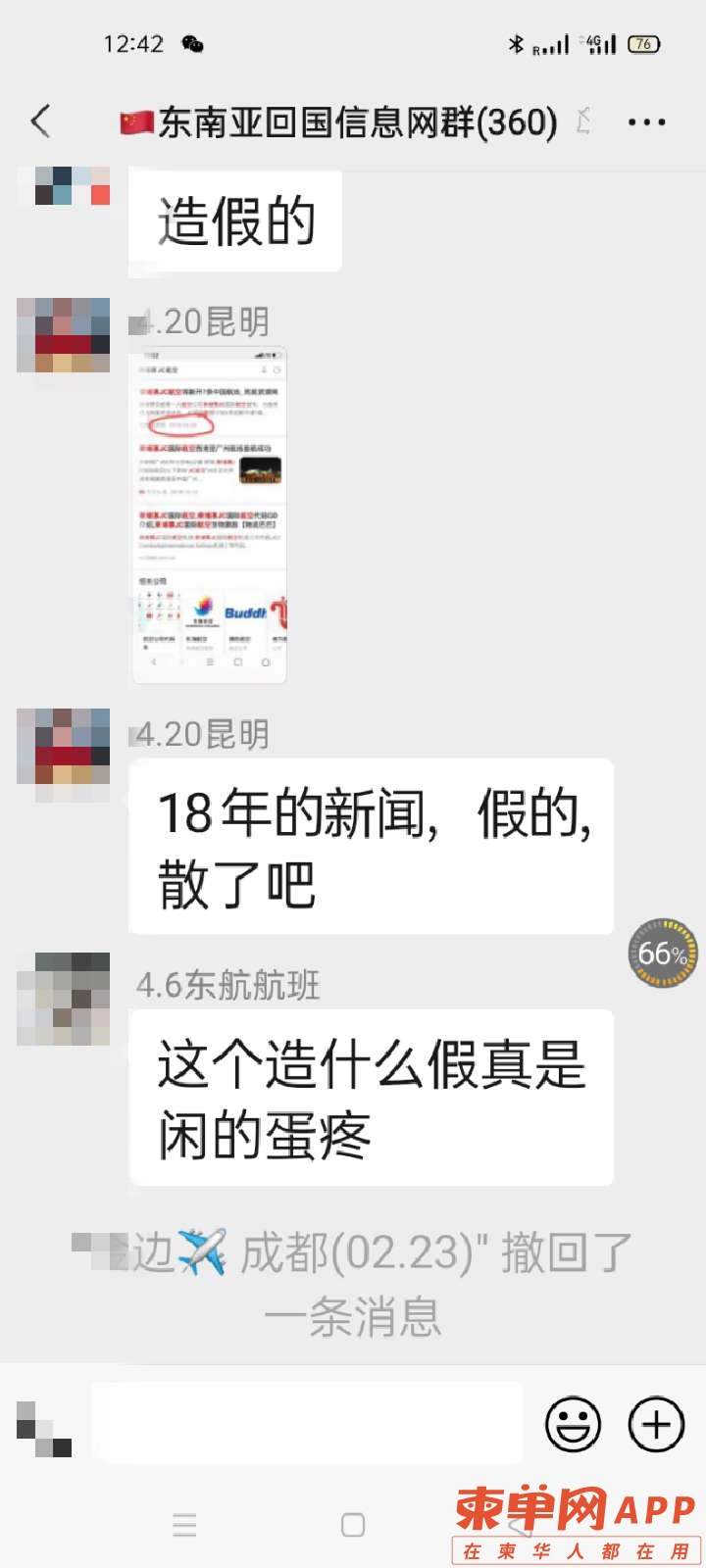This screenshot has height=1568, width=706.
Task: Open avatar of 4.6东航航班 sender
Action: 64,998
